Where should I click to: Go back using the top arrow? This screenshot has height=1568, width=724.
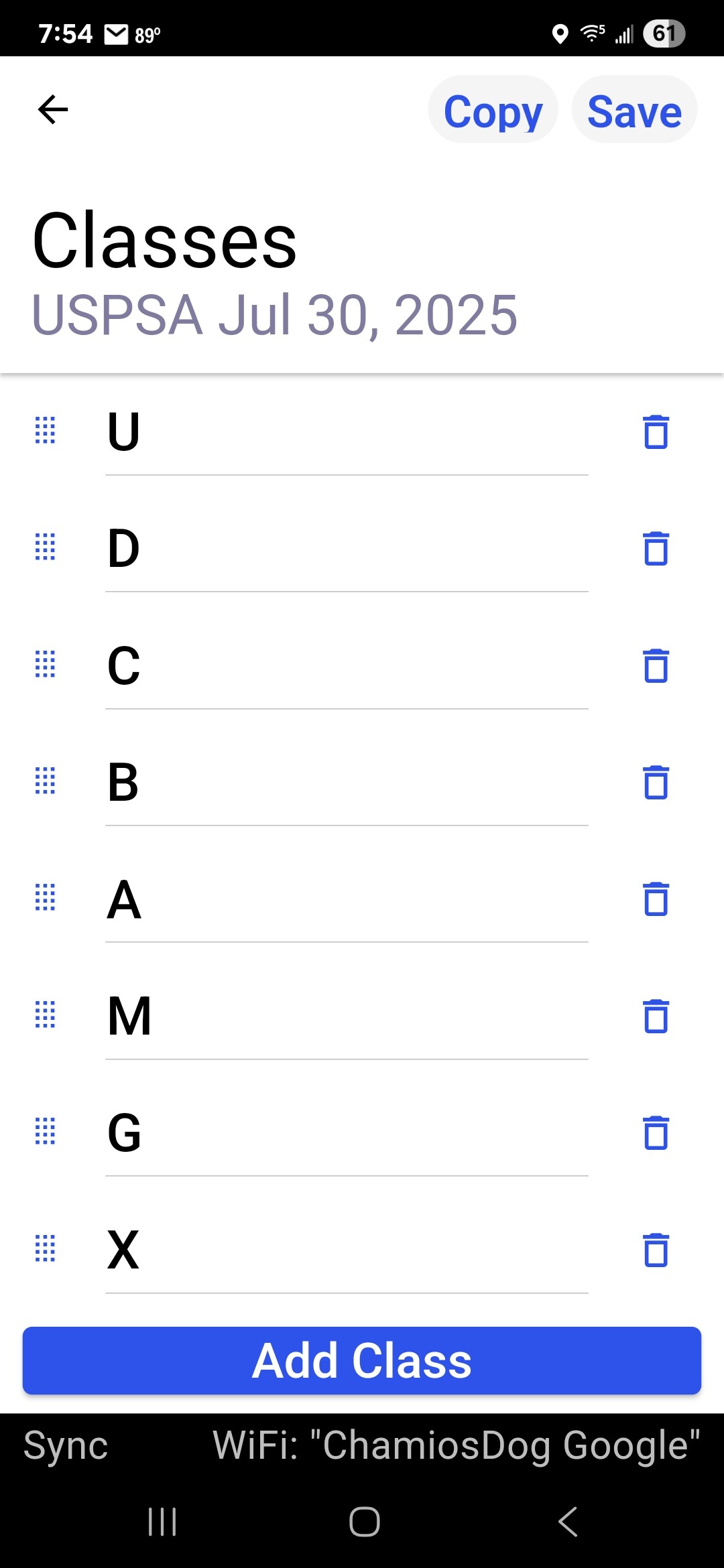tap(53, 109)
